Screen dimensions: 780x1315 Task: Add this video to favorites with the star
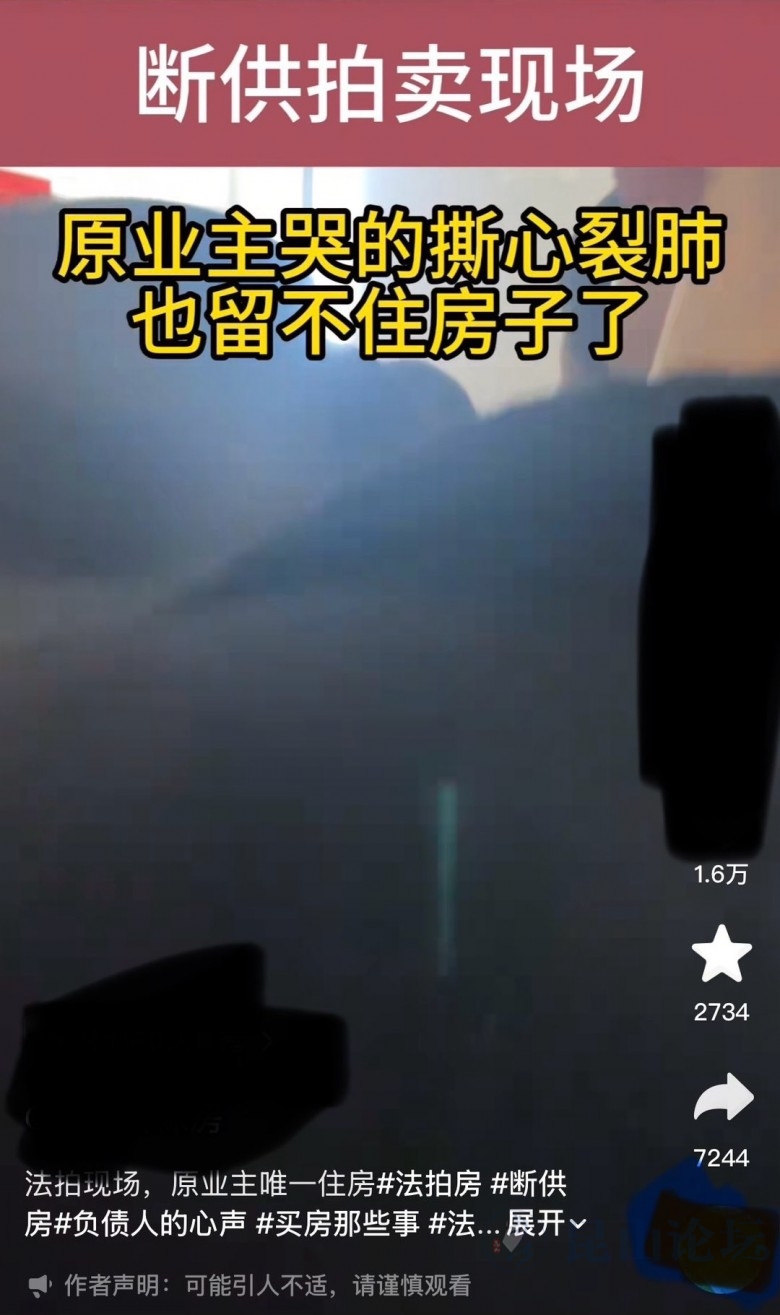(x=721, y=955)
